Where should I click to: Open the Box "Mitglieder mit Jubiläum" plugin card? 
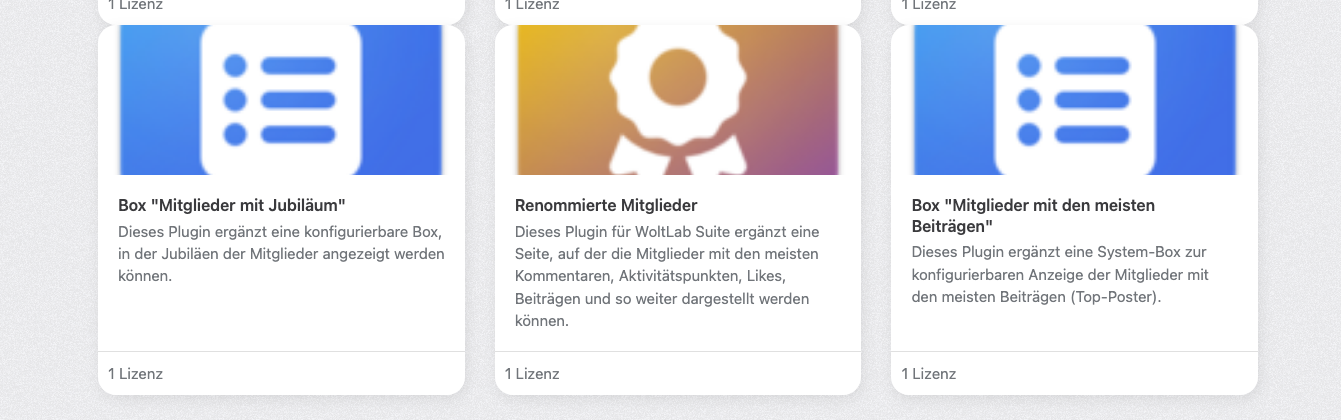tap(232, 206)
